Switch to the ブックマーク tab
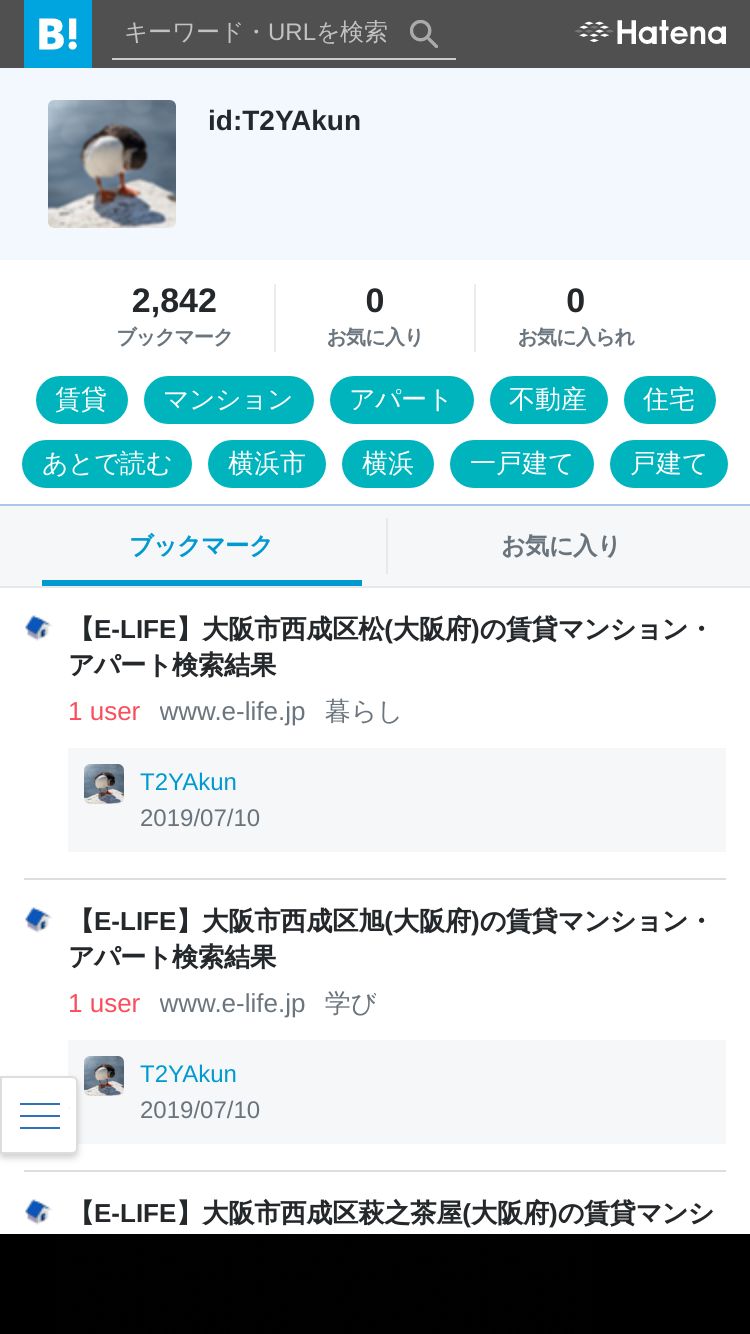The width and height of the screenshot is (750, 1334). [201, 546]
